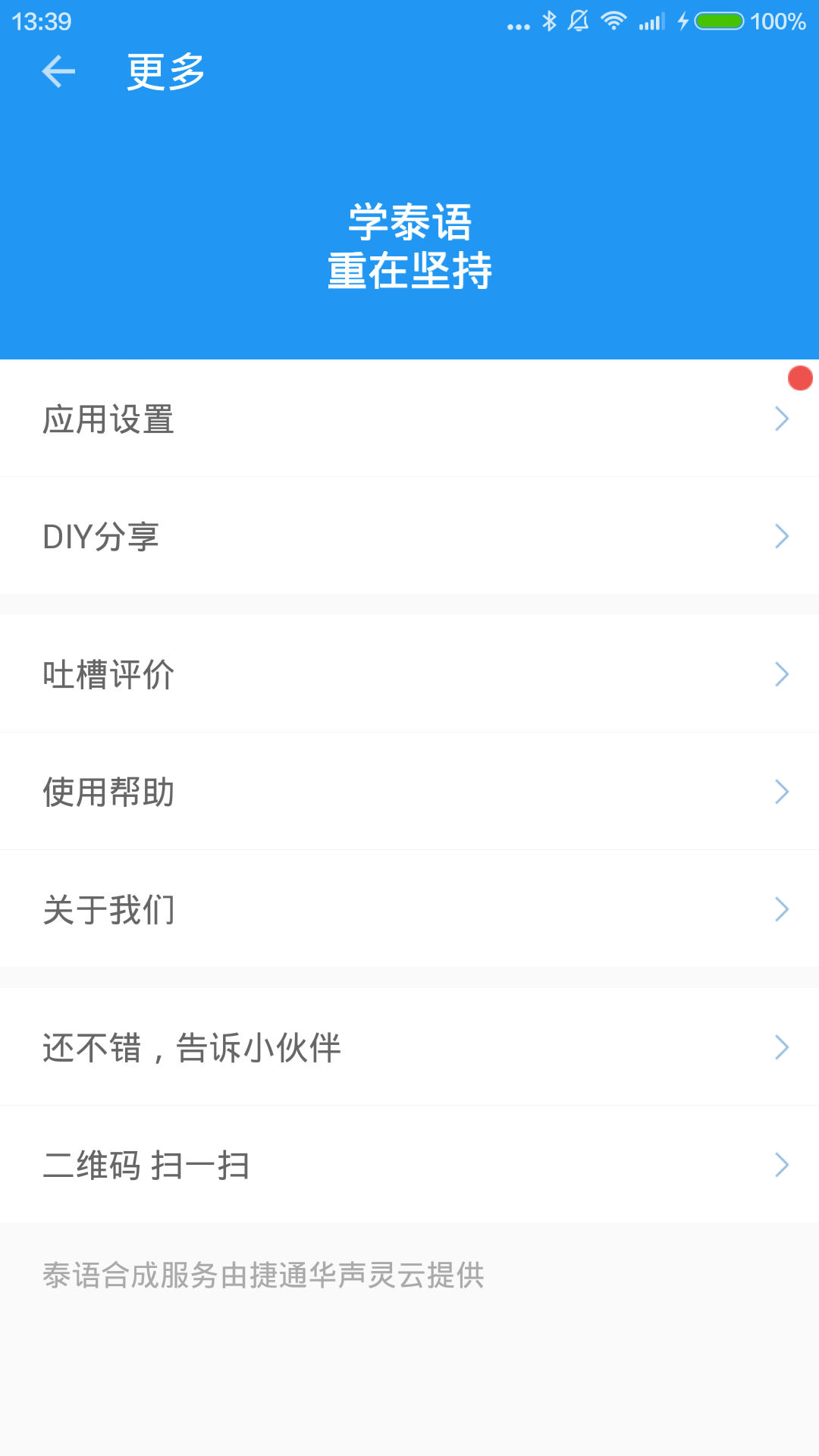Click the 更多 page title

(165, 72)
